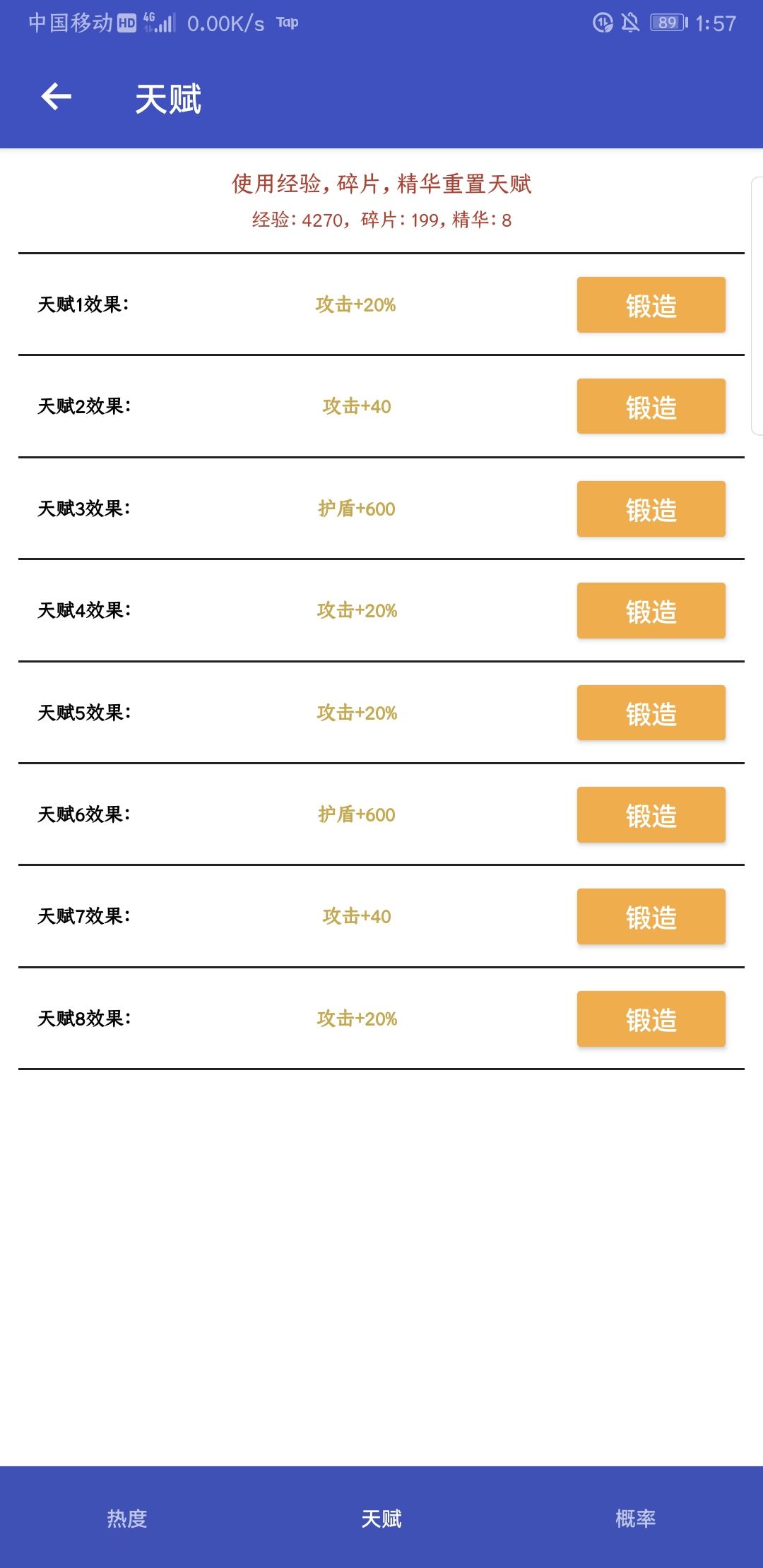Tap 锻造 button for 天赋1效果

[x=651, y=305]
